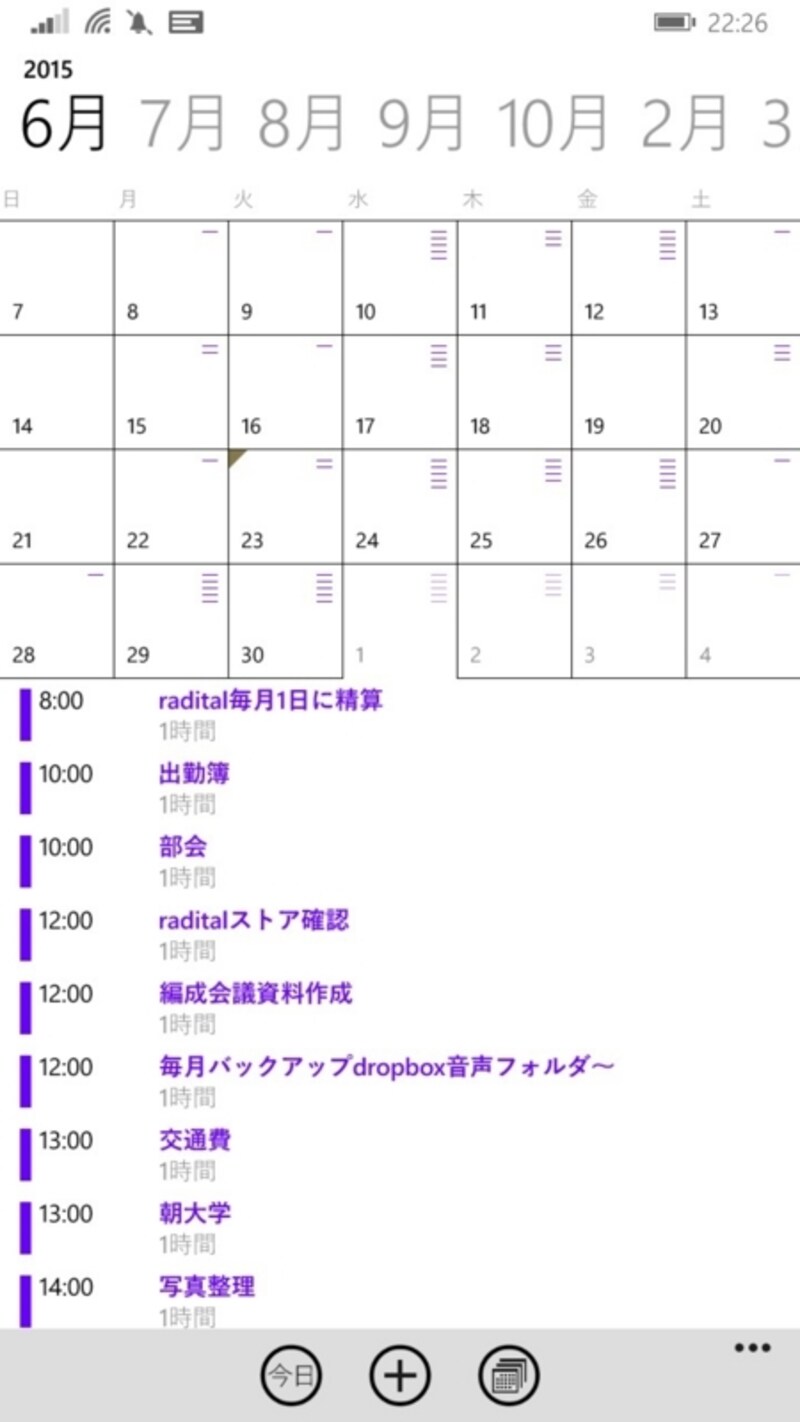Open the raditalストア確認 event

(254, 920)
